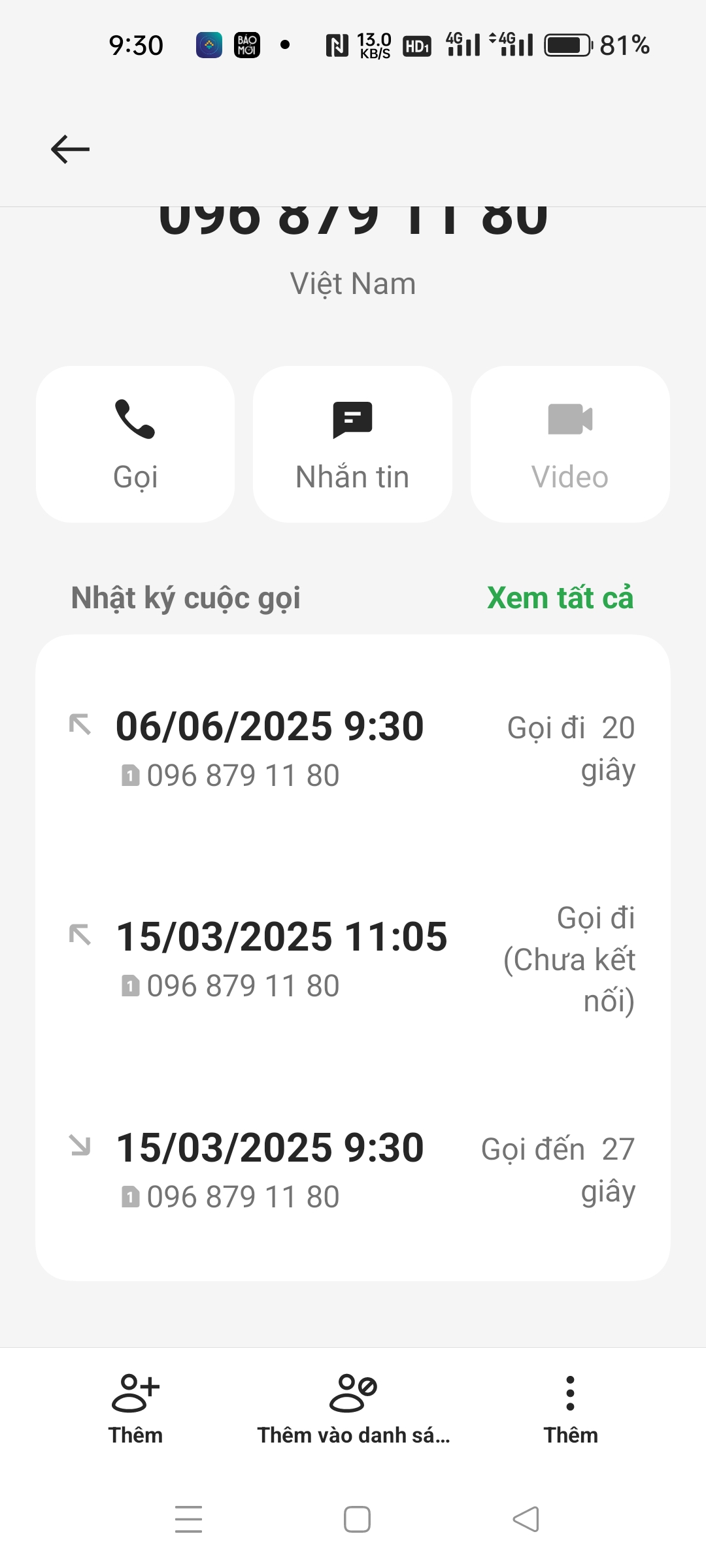This screenshot has height=1568, width=706.
Task: Open Nhắn tin to send a message
Action: (352, 444)
